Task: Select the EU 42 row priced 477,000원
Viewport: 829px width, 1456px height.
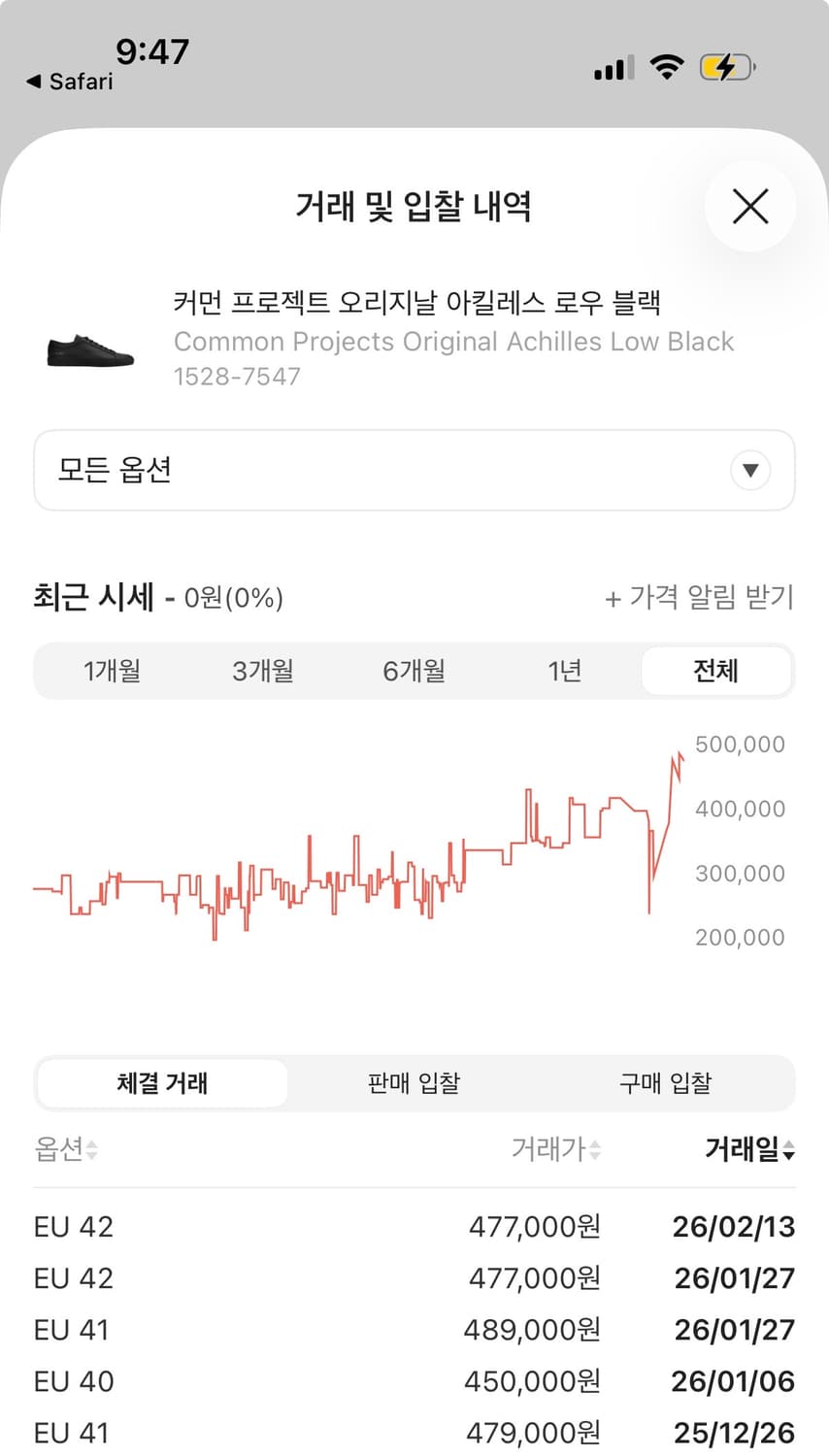Action: (414, 1227)
